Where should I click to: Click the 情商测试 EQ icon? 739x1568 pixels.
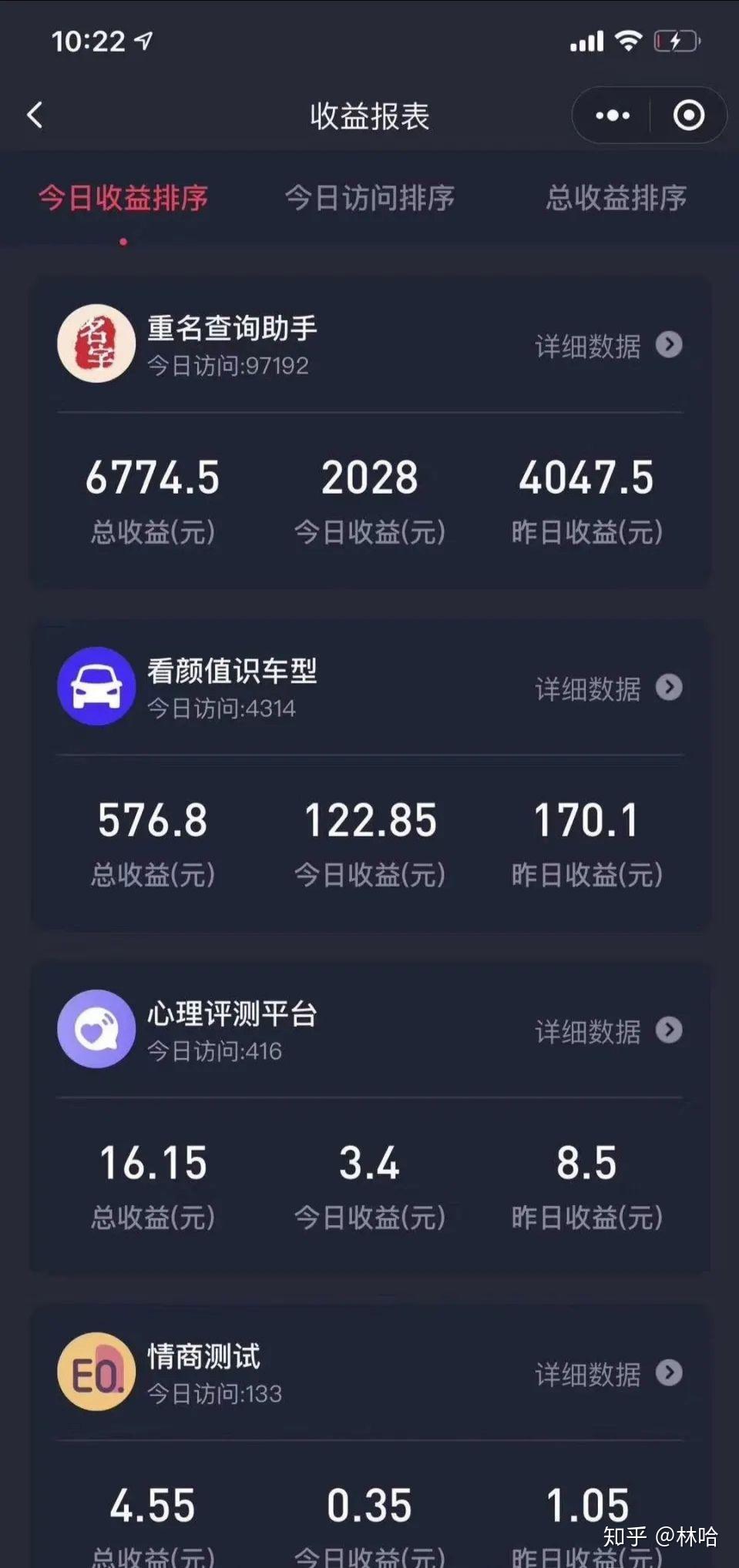(x=96, y=1372)
